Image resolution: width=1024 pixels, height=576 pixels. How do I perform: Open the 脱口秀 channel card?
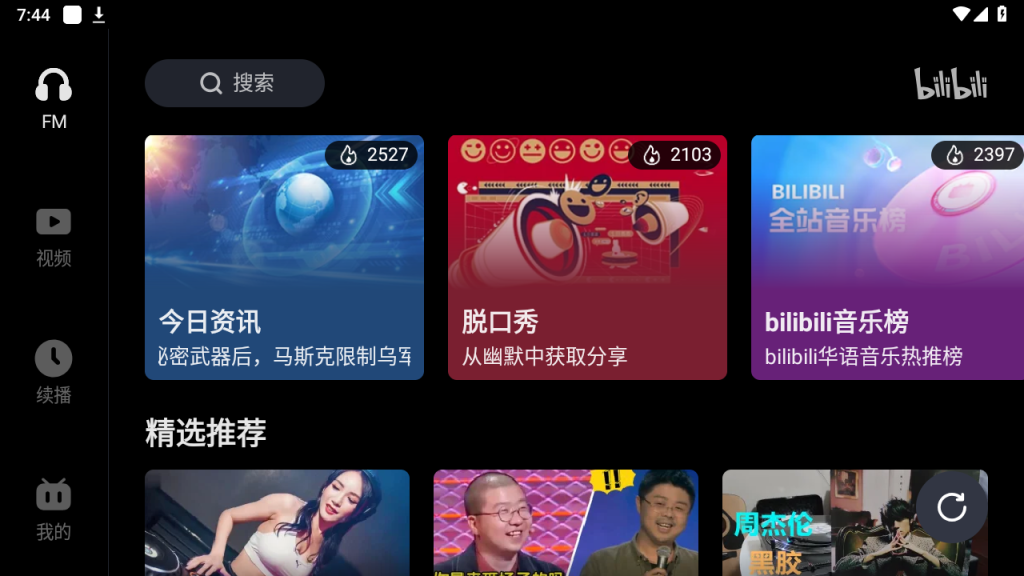587,257
